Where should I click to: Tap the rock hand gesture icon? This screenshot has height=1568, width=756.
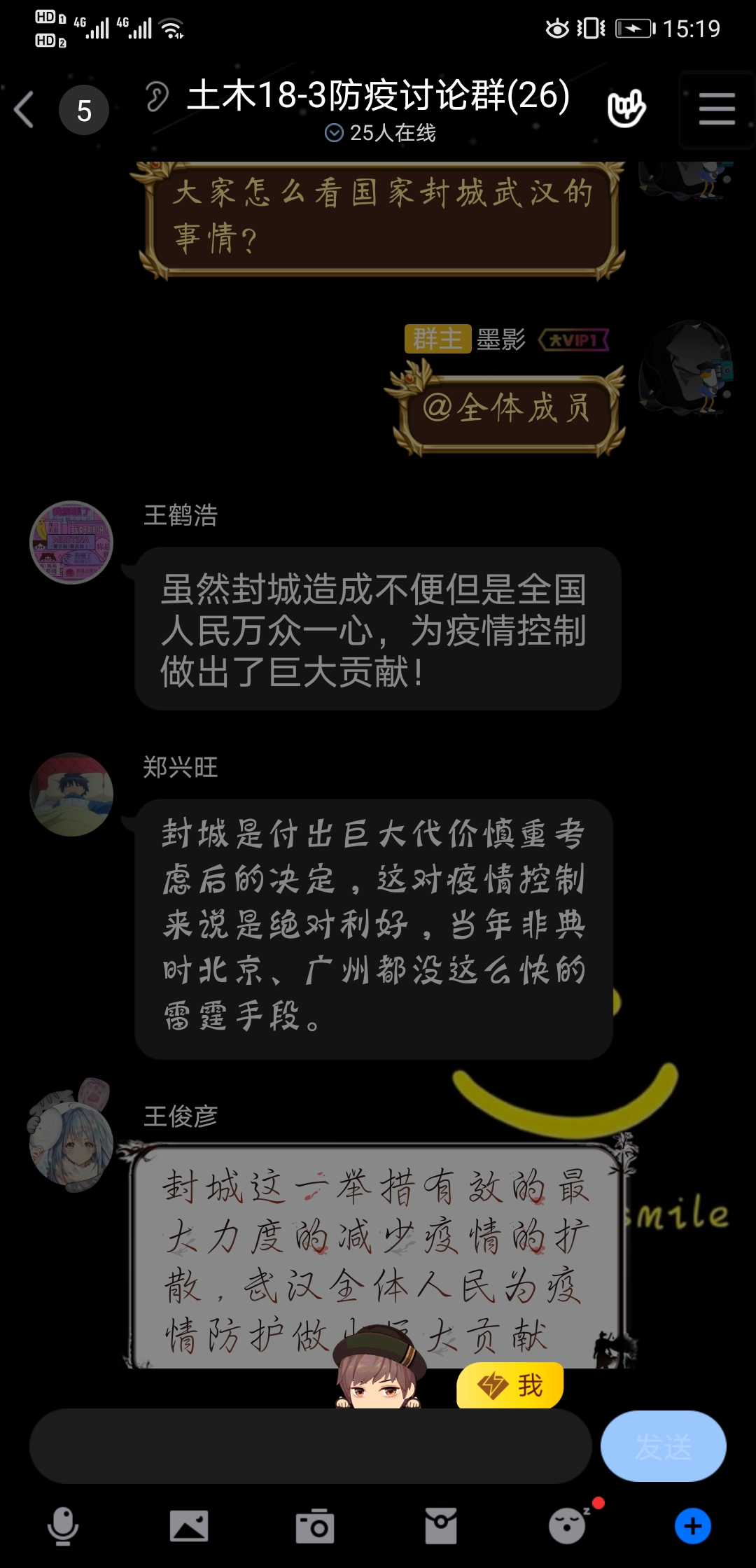click(x=626, y=108)
